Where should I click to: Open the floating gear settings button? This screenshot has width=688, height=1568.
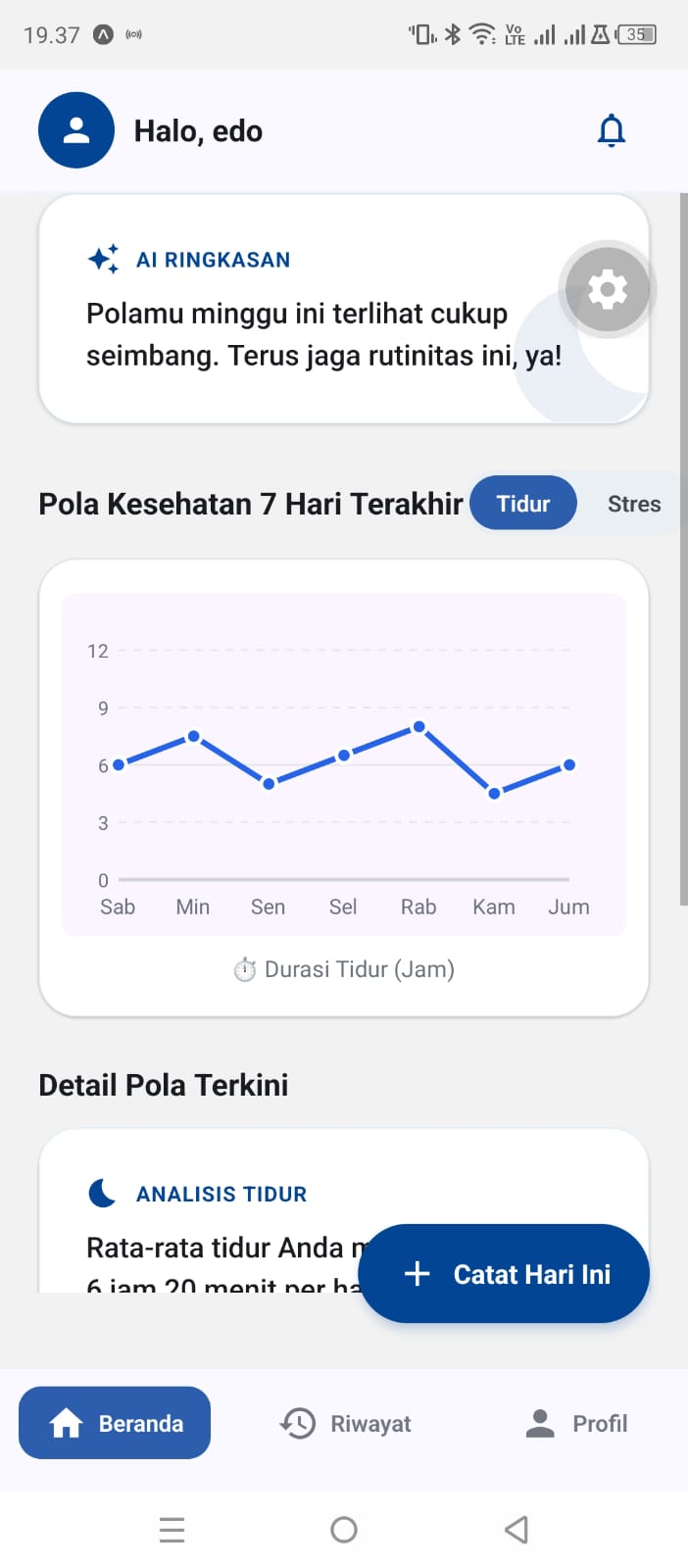pyautogui.click(x=608, y=289)
